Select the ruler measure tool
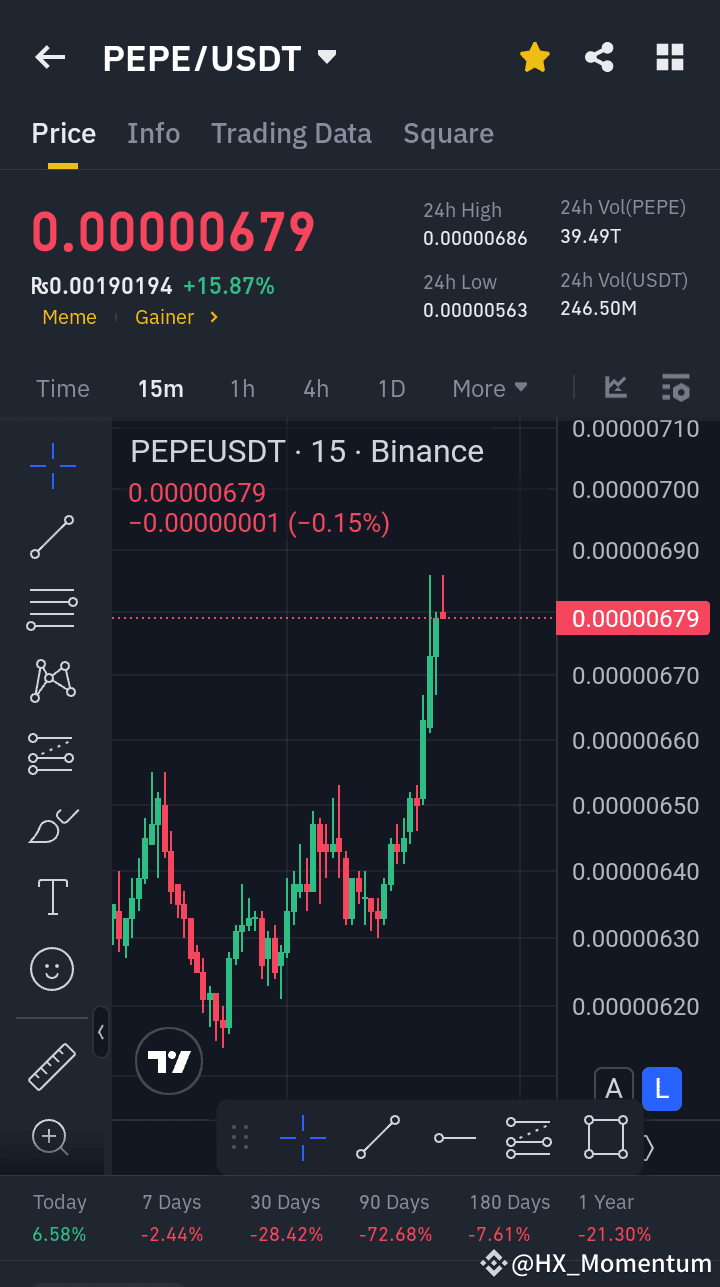 coord(51,1065)
